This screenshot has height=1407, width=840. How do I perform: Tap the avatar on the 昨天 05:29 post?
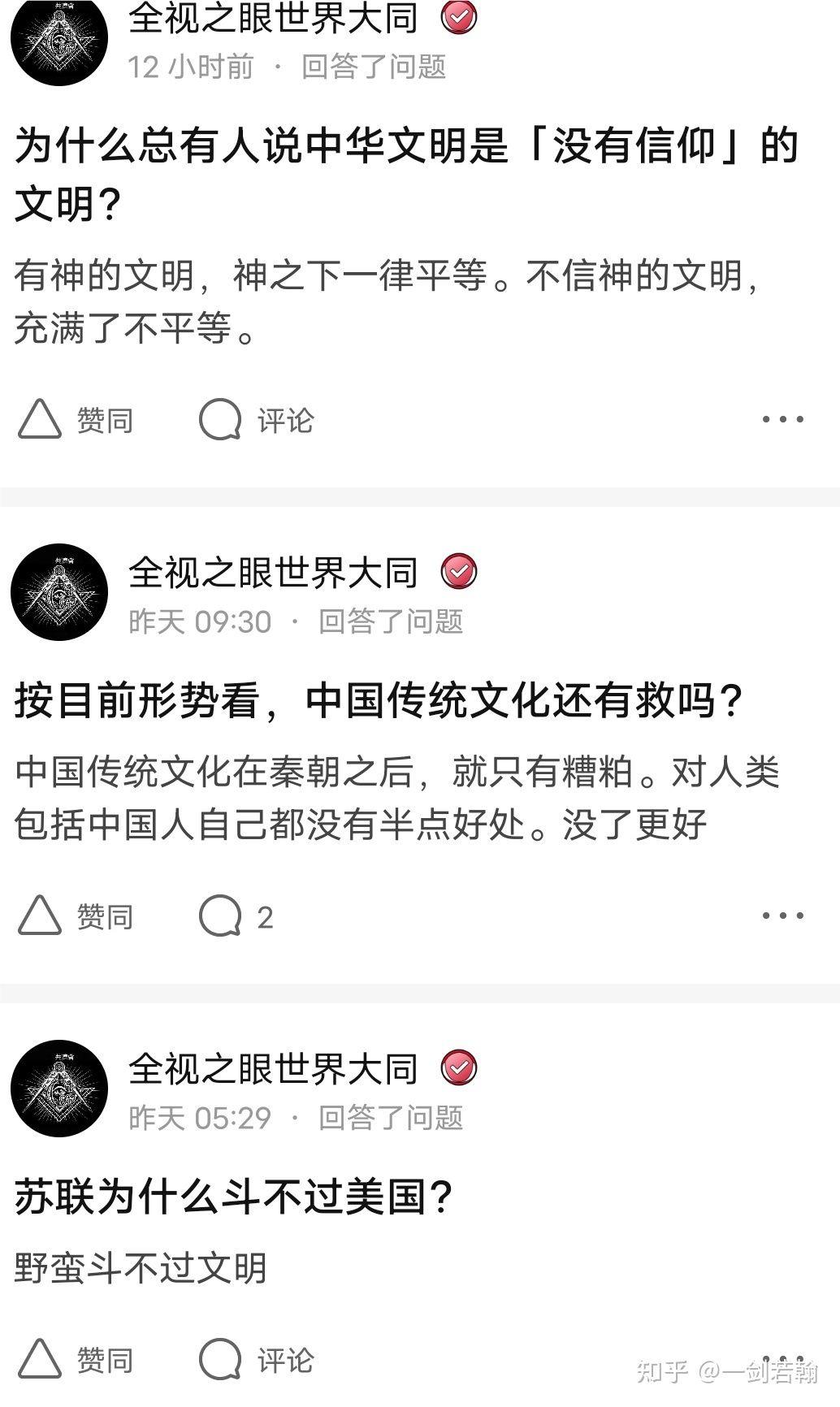click(59, 1089)
